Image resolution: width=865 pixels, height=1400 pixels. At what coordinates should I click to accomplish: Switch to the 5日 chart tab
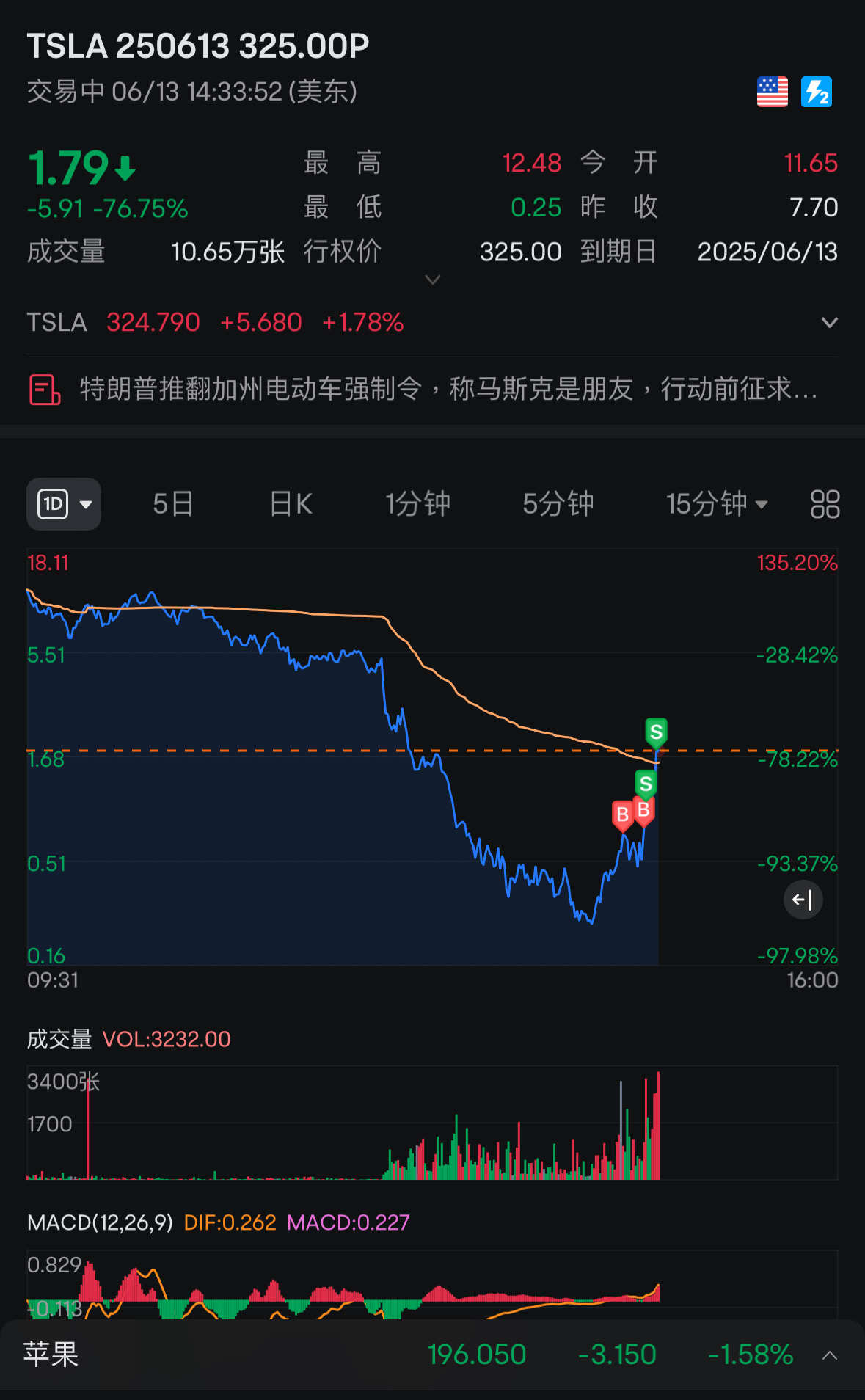[x=173, y=504]
